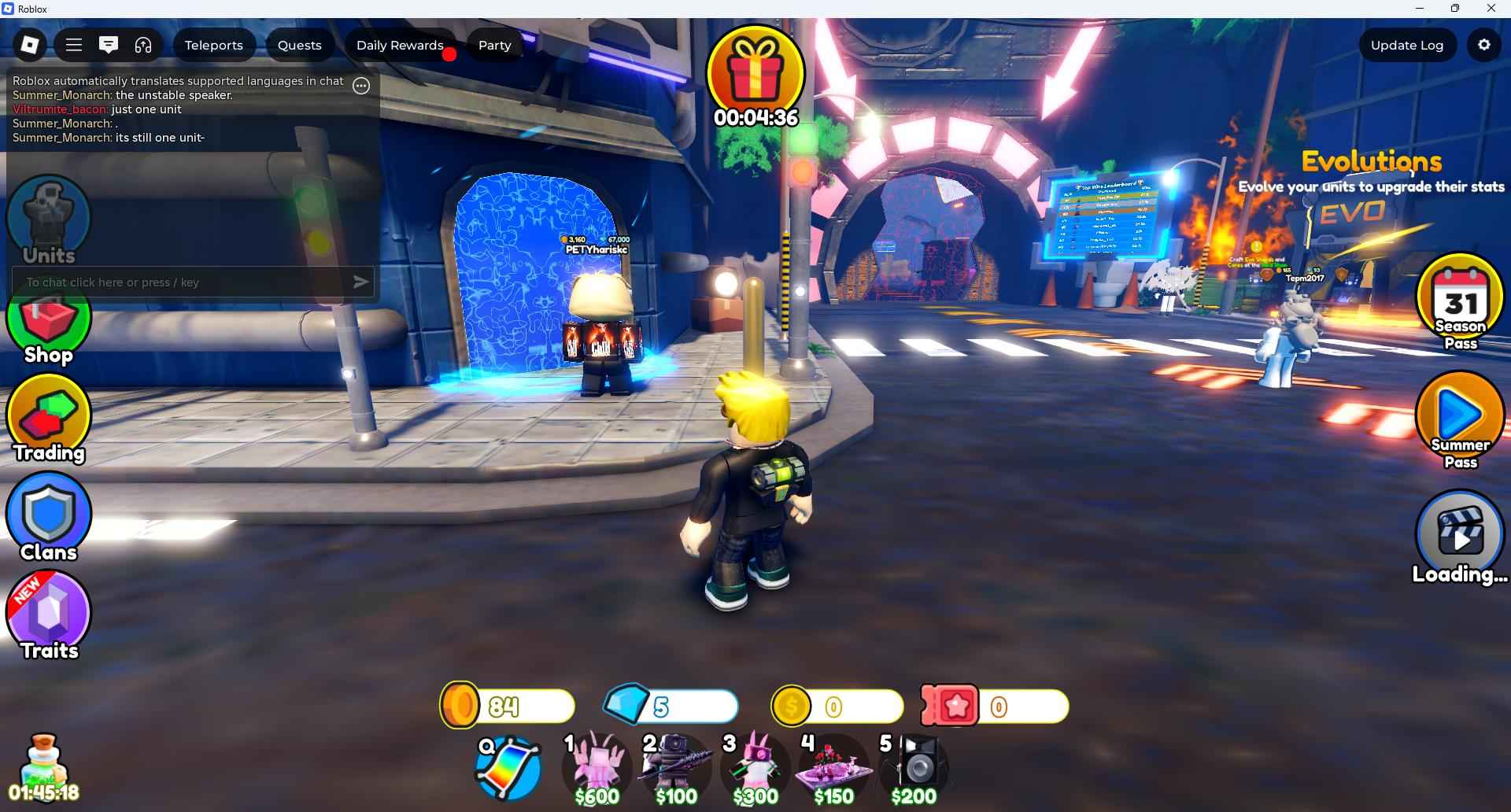The height and width of the screenshot is (812, 1511).
Task: Open the Clans menu
Action: point(49,517)
